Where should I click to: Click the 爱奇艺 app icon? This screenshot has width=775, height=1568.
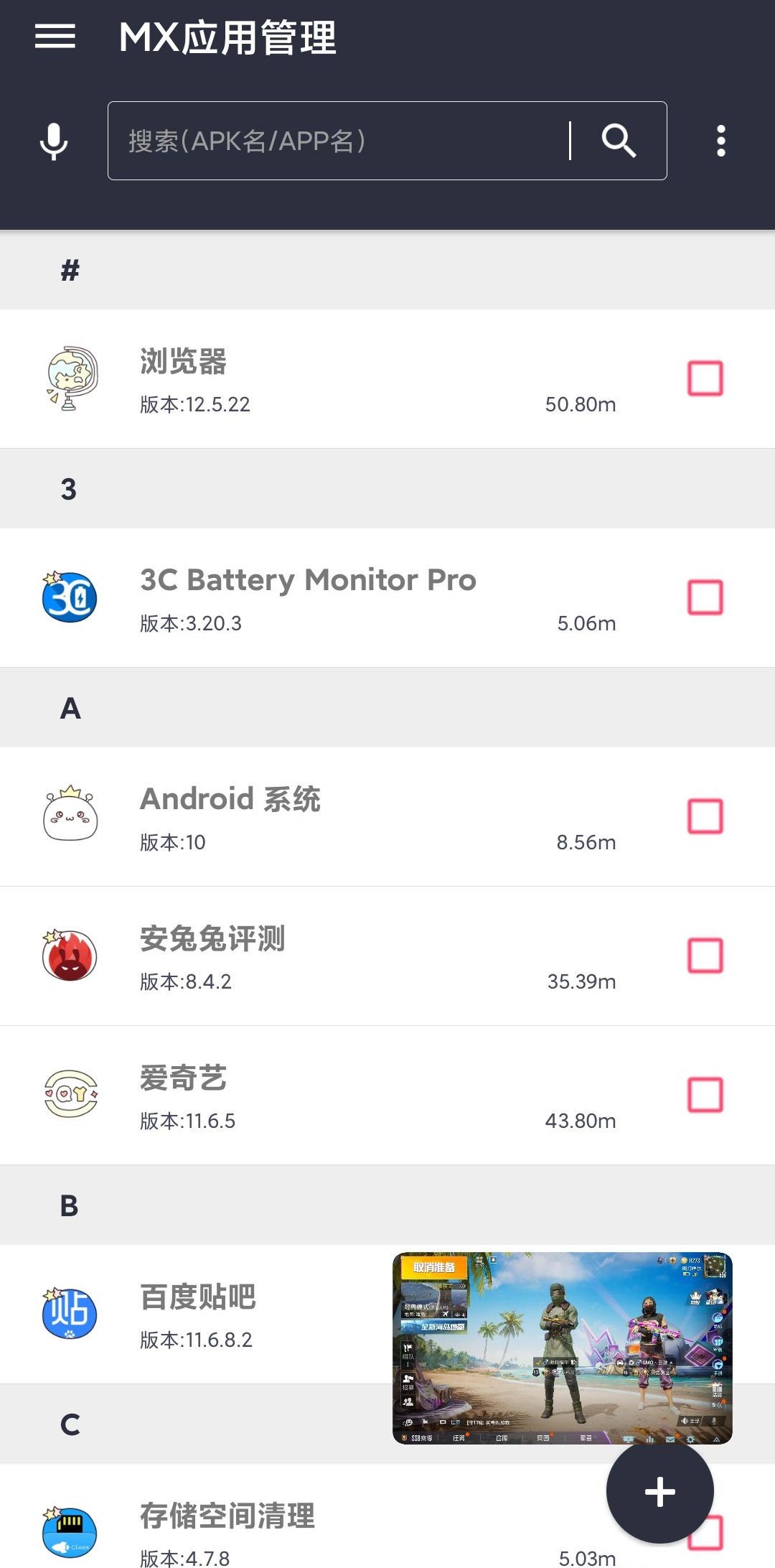point(70,1095)
